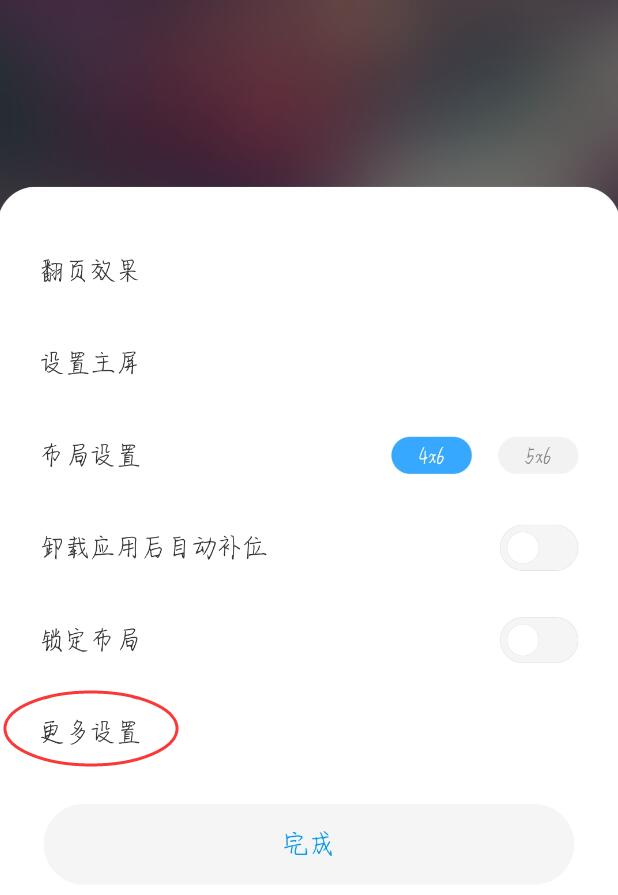Turn on 锁定布局 lock layout toggle
Screen dimensions: 618x895
(538, 640)
